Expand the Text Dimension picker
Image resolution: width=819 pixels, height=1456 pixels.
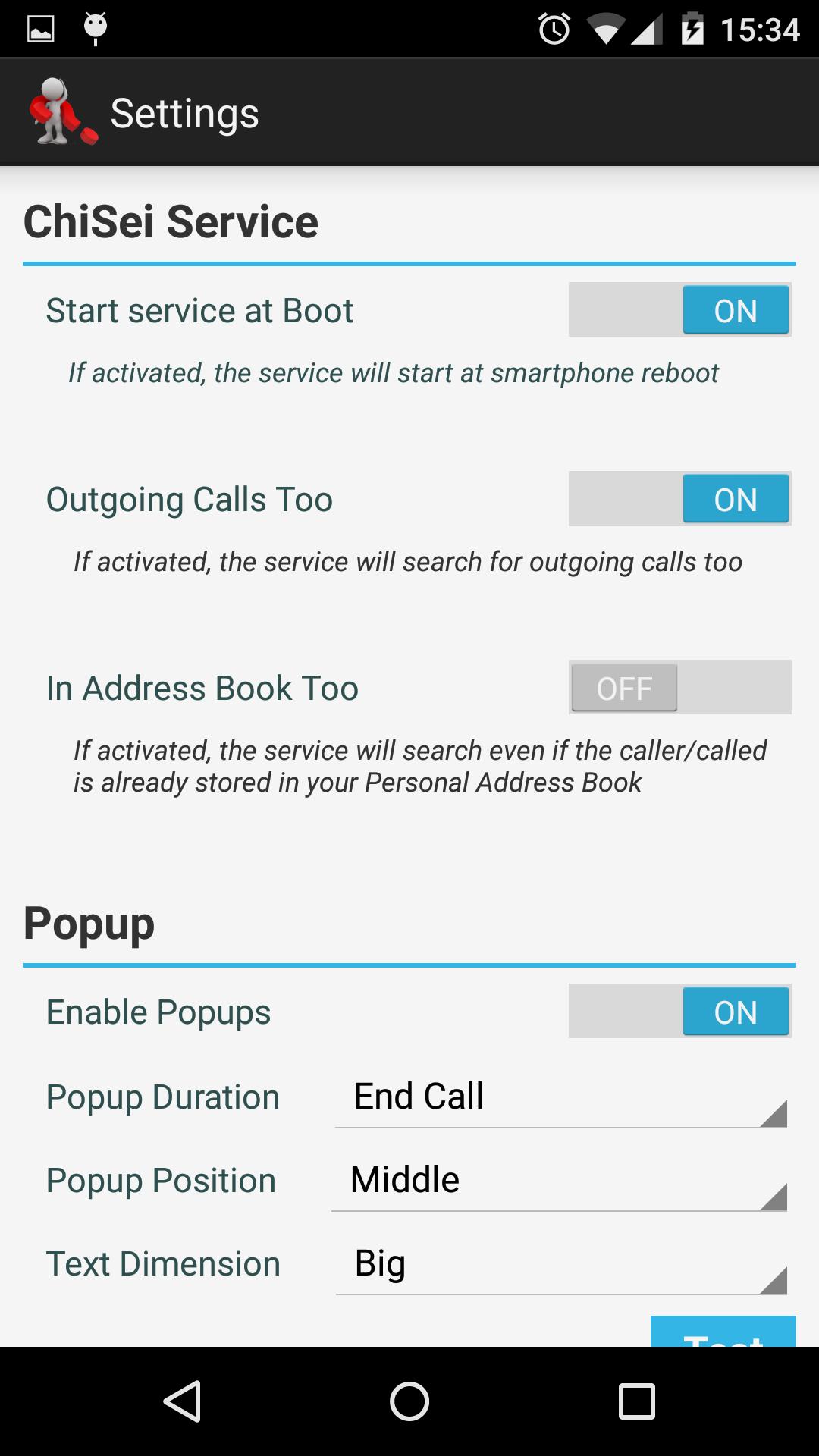[x=560, y=1264]
